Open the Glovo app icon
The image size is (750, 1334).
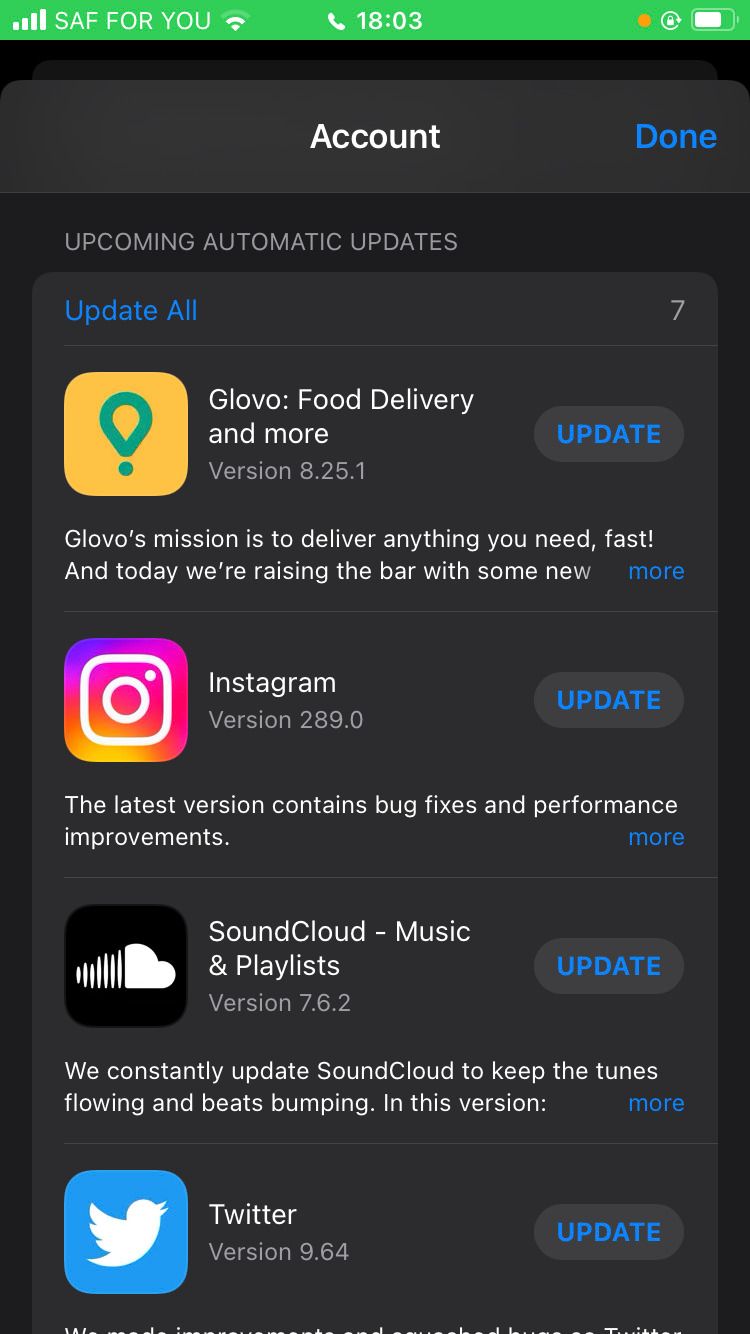(x=126, y=434)
